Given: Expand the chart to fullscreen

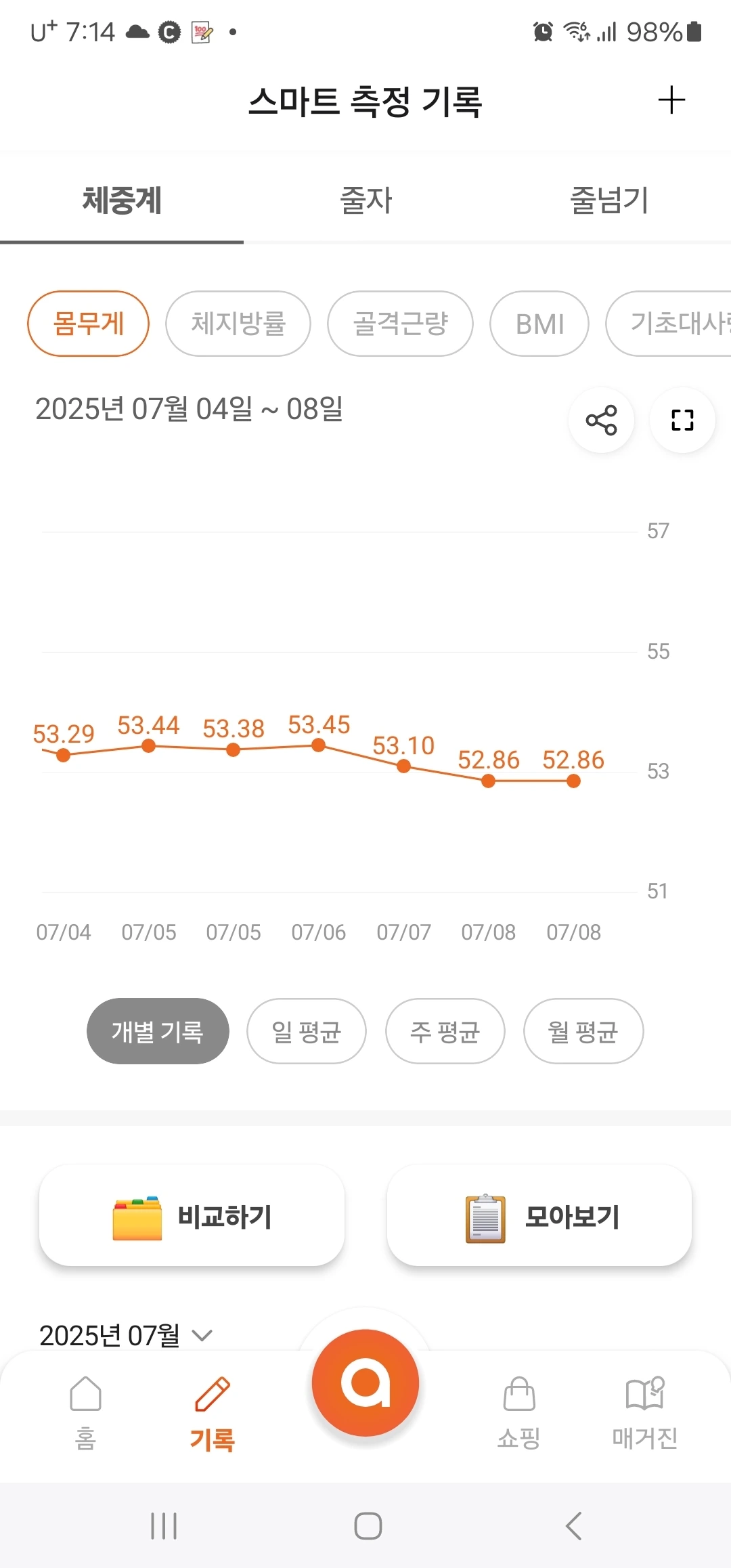Looking at the screenshot, I should [682, 420].
